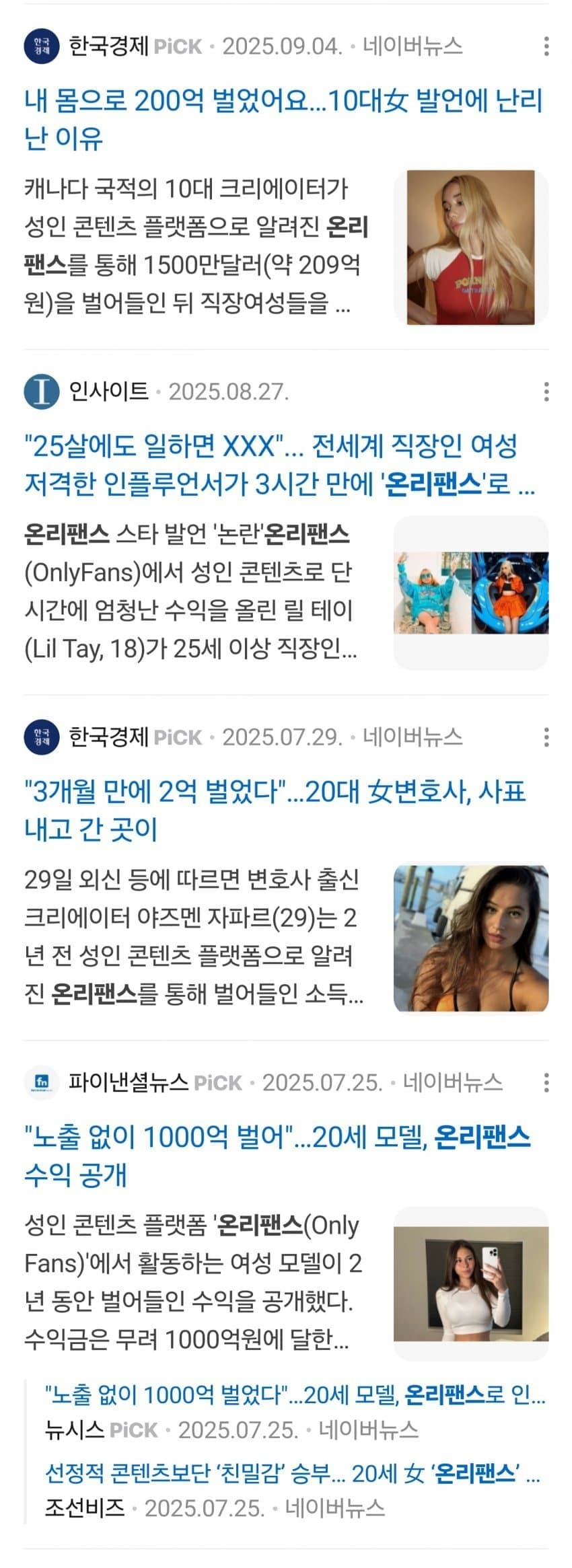Open overflow menu for the 파이낸셜뉴스 article
572x1568 pixels.
pos(546,1082)
